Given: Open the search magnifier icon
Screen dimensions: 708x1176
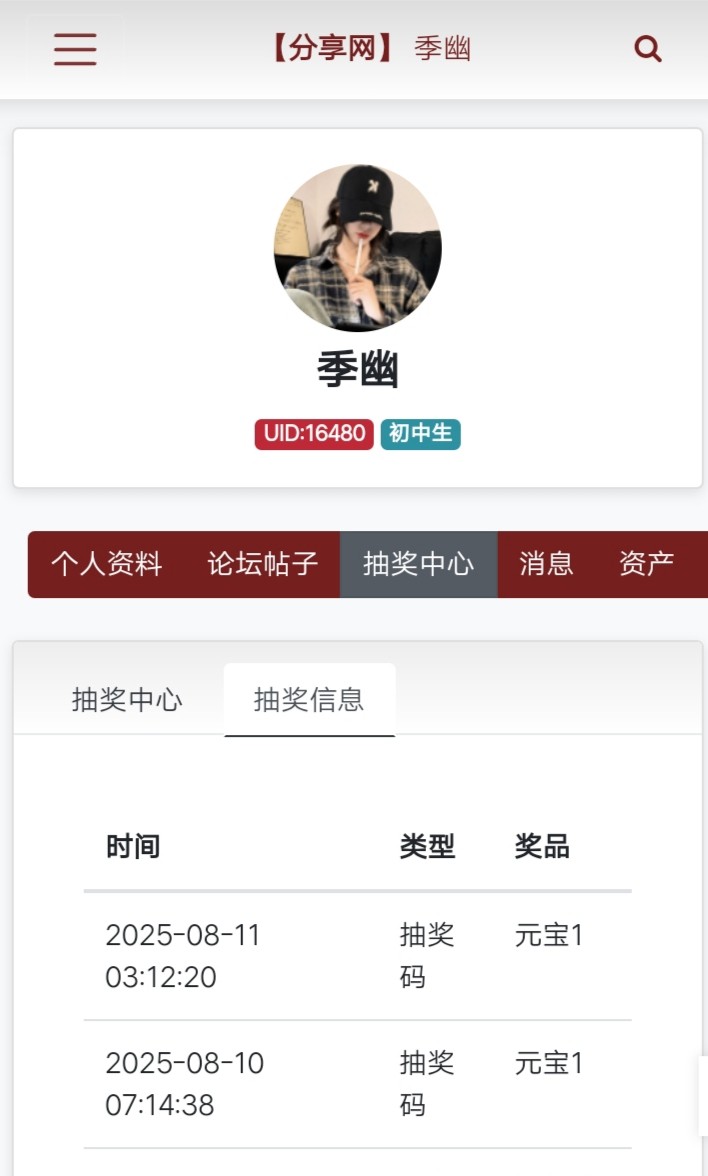Looking at the screenshot, I should point(648,48).
